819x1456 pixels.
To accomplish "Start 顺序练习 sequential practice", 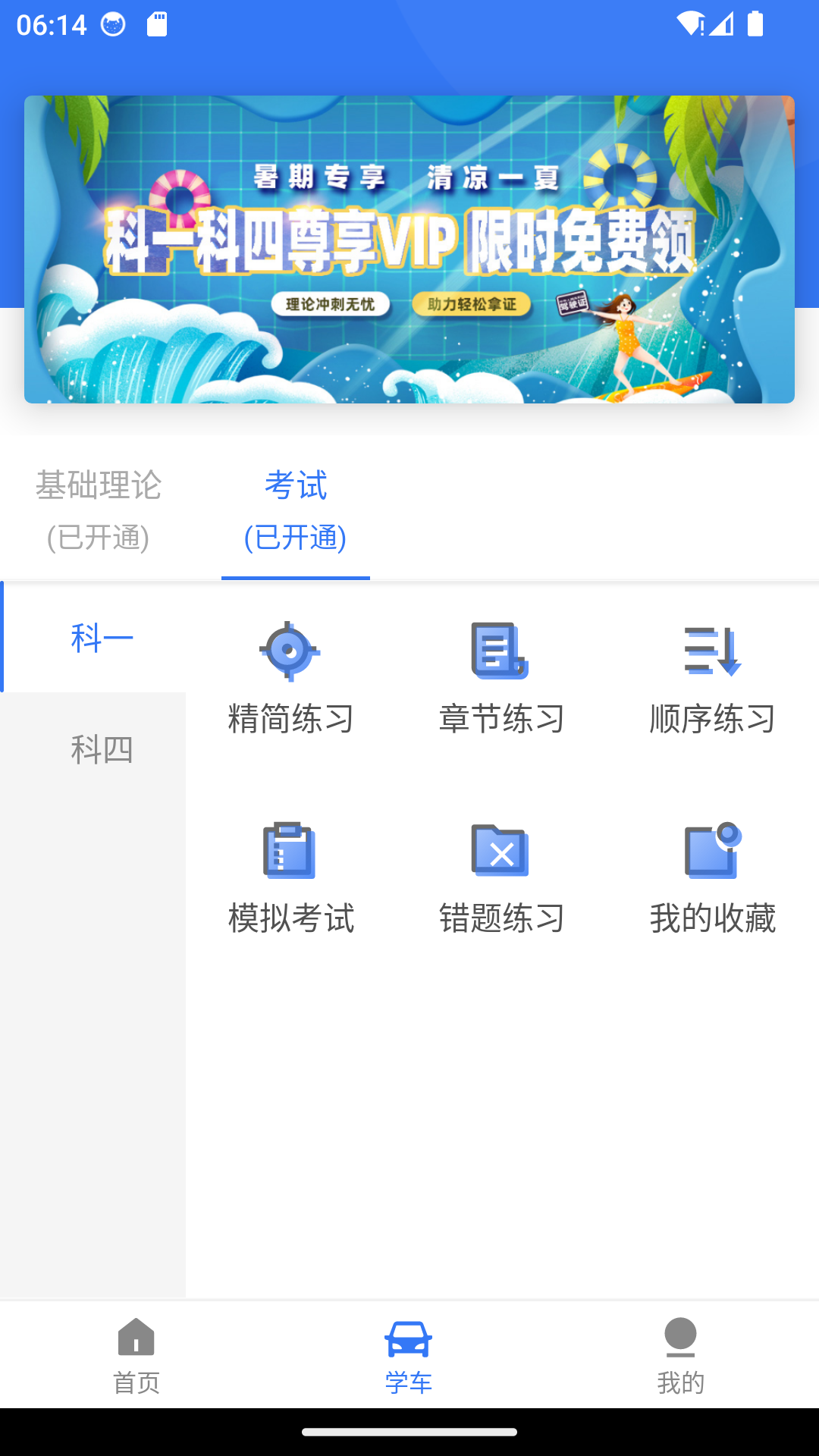I will pos(712,679).
